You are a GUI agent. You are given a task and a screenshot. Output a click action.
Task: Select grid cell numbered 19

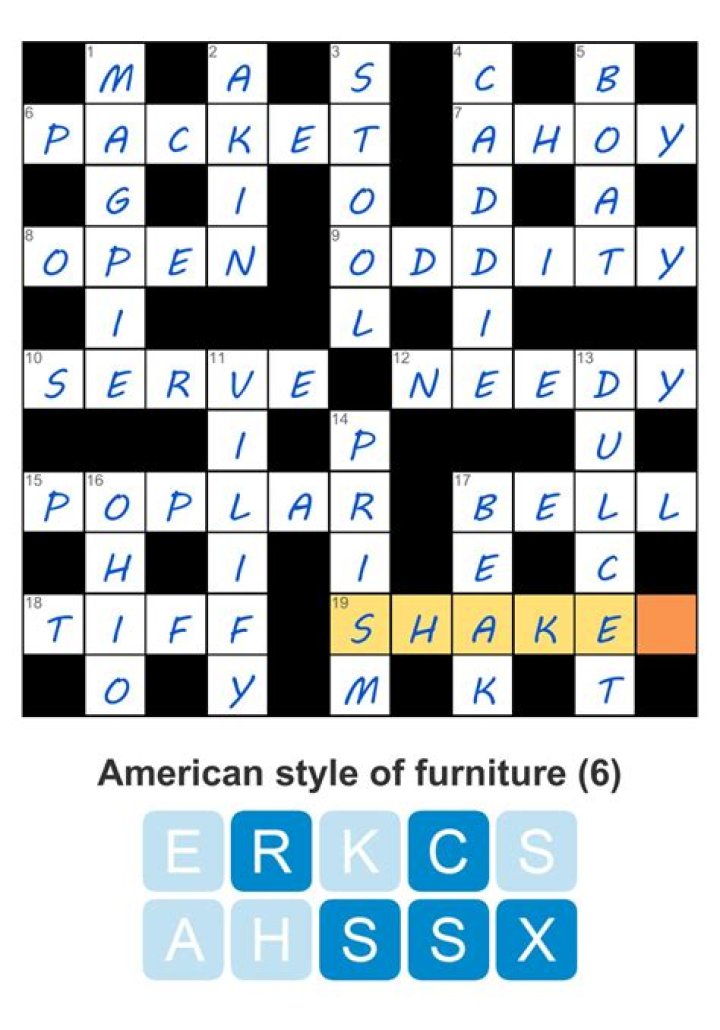coord(360,625)
